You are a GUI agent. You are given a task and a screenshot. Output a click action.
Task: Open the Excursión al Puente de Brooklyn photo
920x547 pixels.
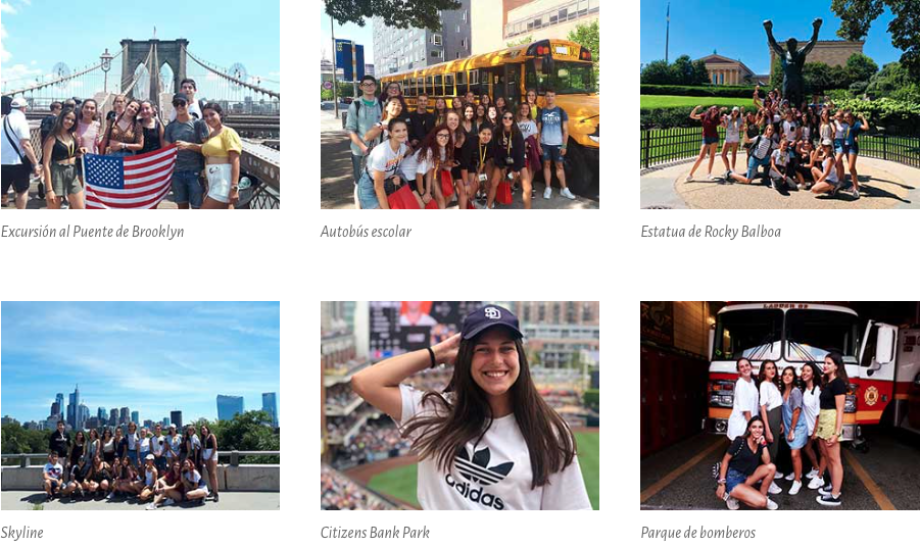[140, 104]
